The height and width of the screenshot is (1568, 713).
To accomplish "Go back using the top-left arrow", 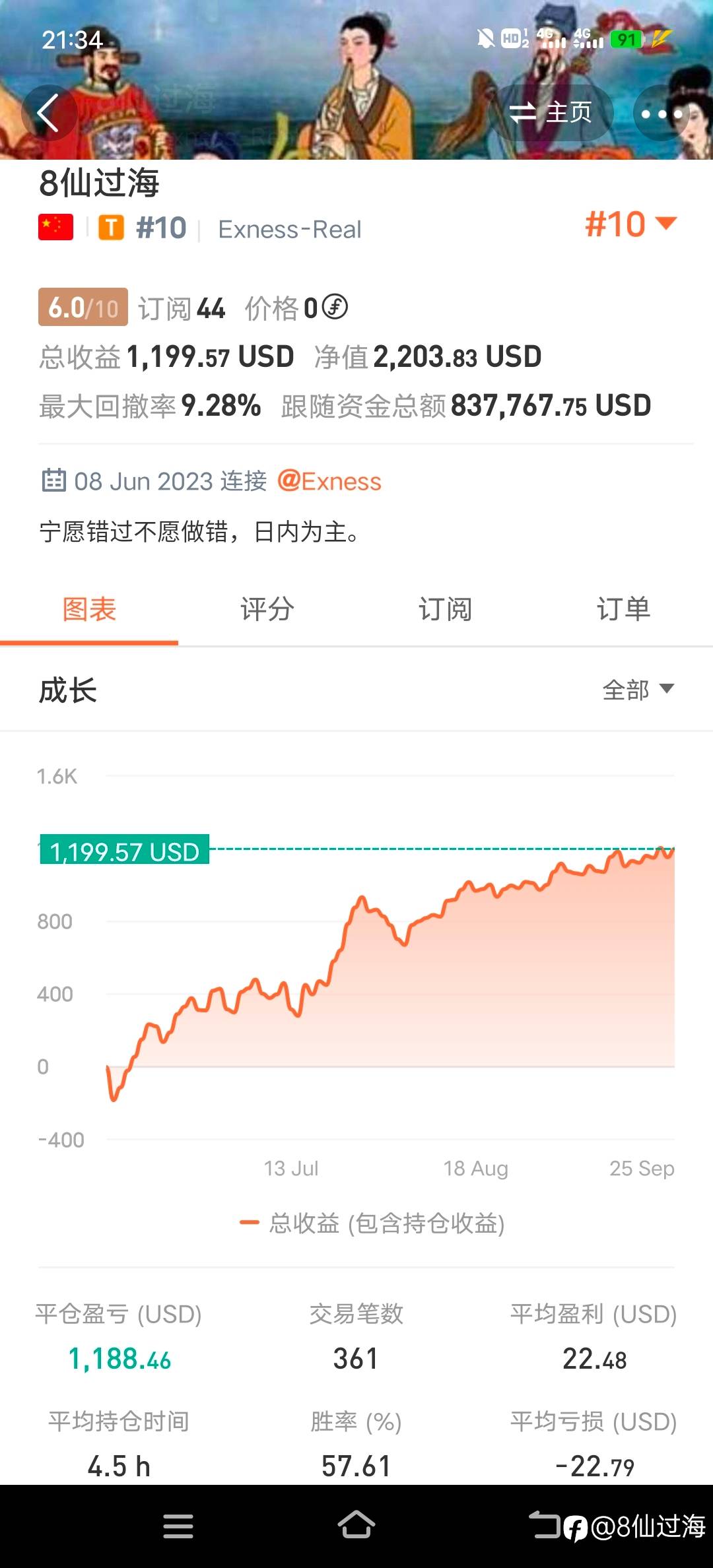I will [48, 113].
